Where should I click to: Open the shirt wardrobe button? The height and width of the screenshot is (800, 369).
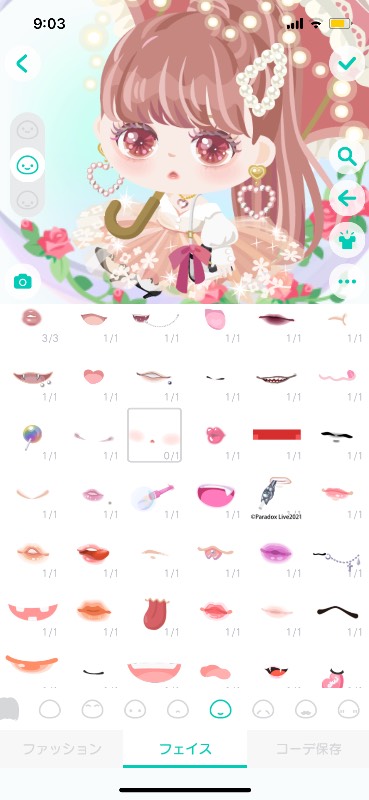pos(347,240)
